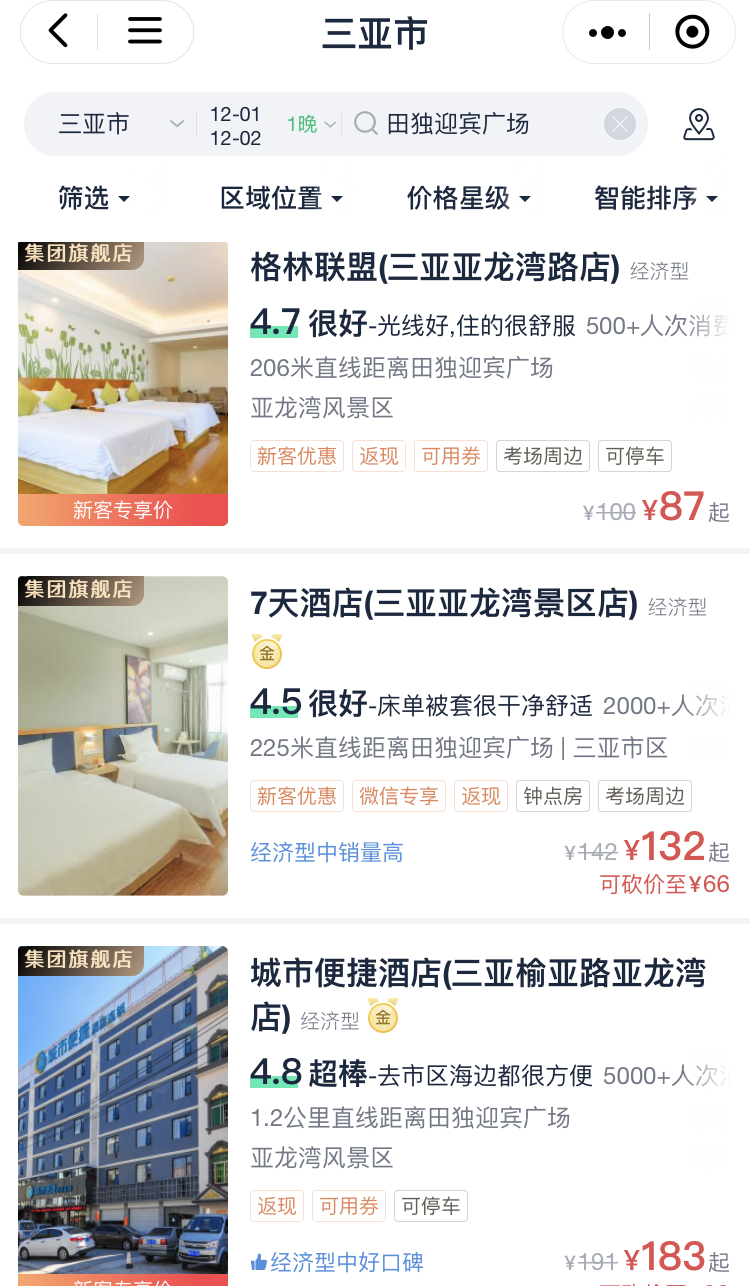The image size is (750, 1286).
Task: Expand the 筛选 filter dropdown
Action: pyautogui.click(x=94, y=198)
